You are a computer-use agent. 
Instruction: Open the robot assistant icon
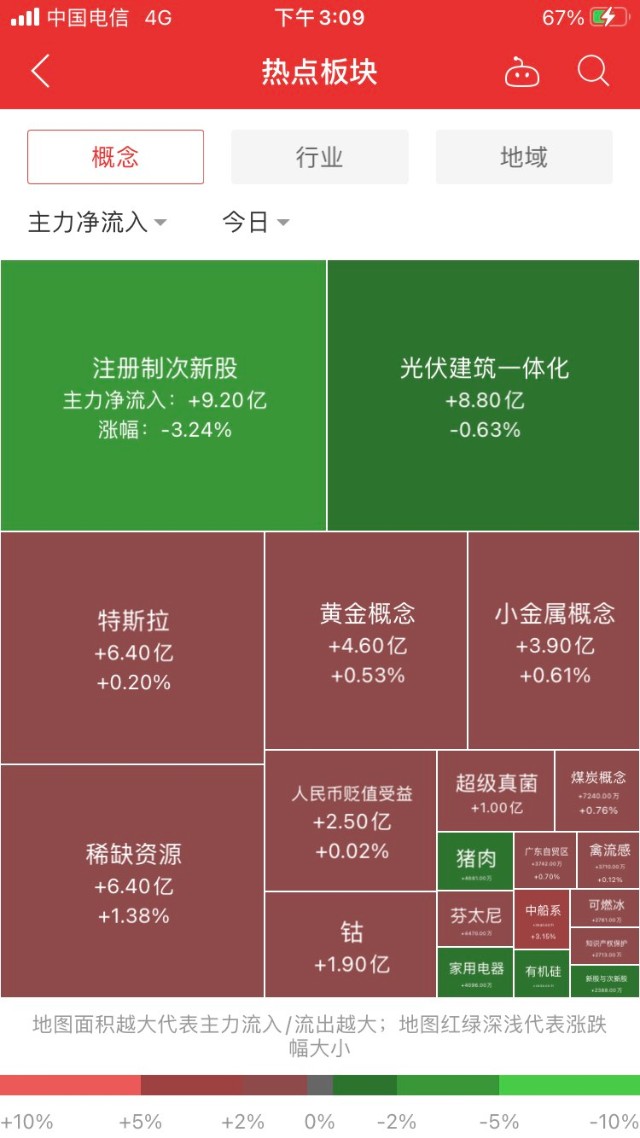pos(522,72)
